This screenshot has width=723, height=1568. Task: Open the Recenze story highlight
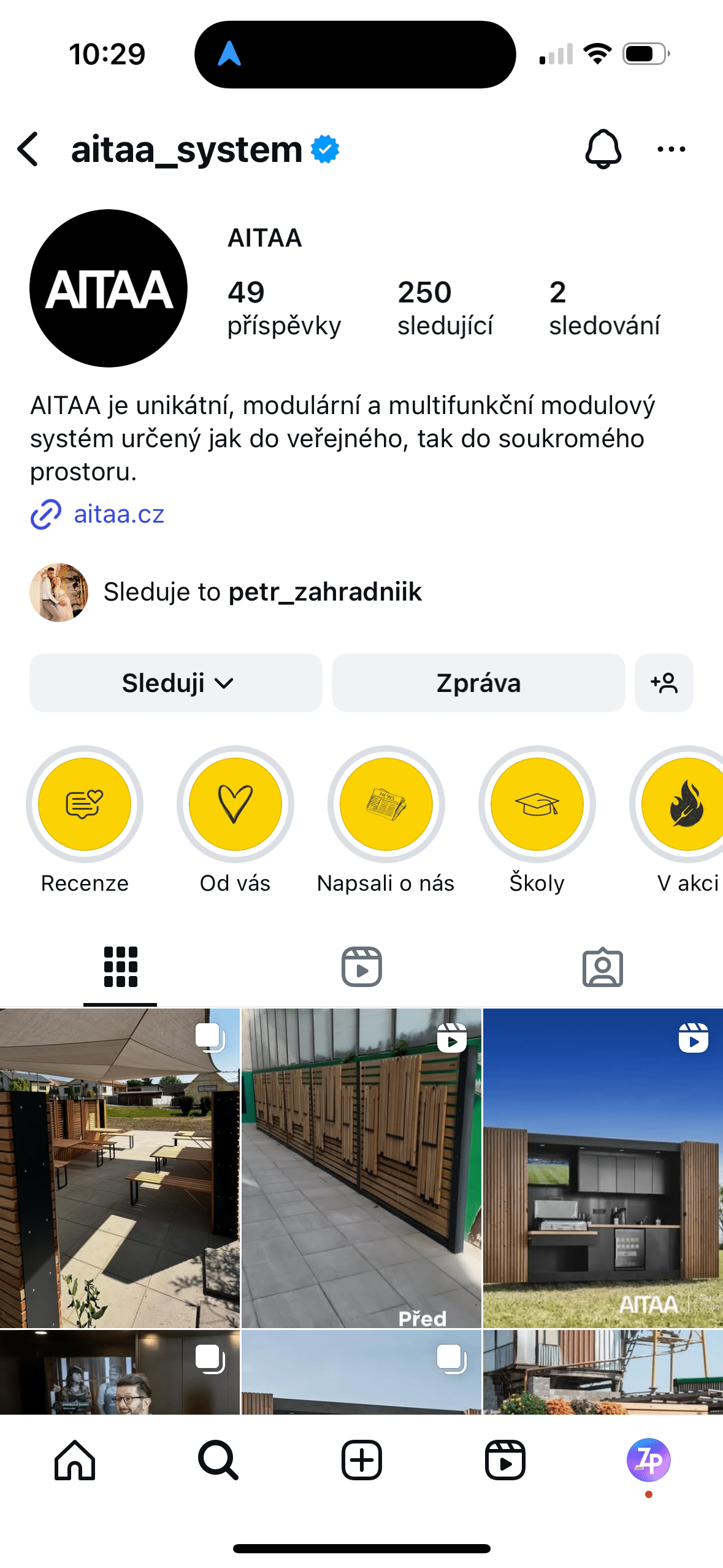(x=85, y=804)
